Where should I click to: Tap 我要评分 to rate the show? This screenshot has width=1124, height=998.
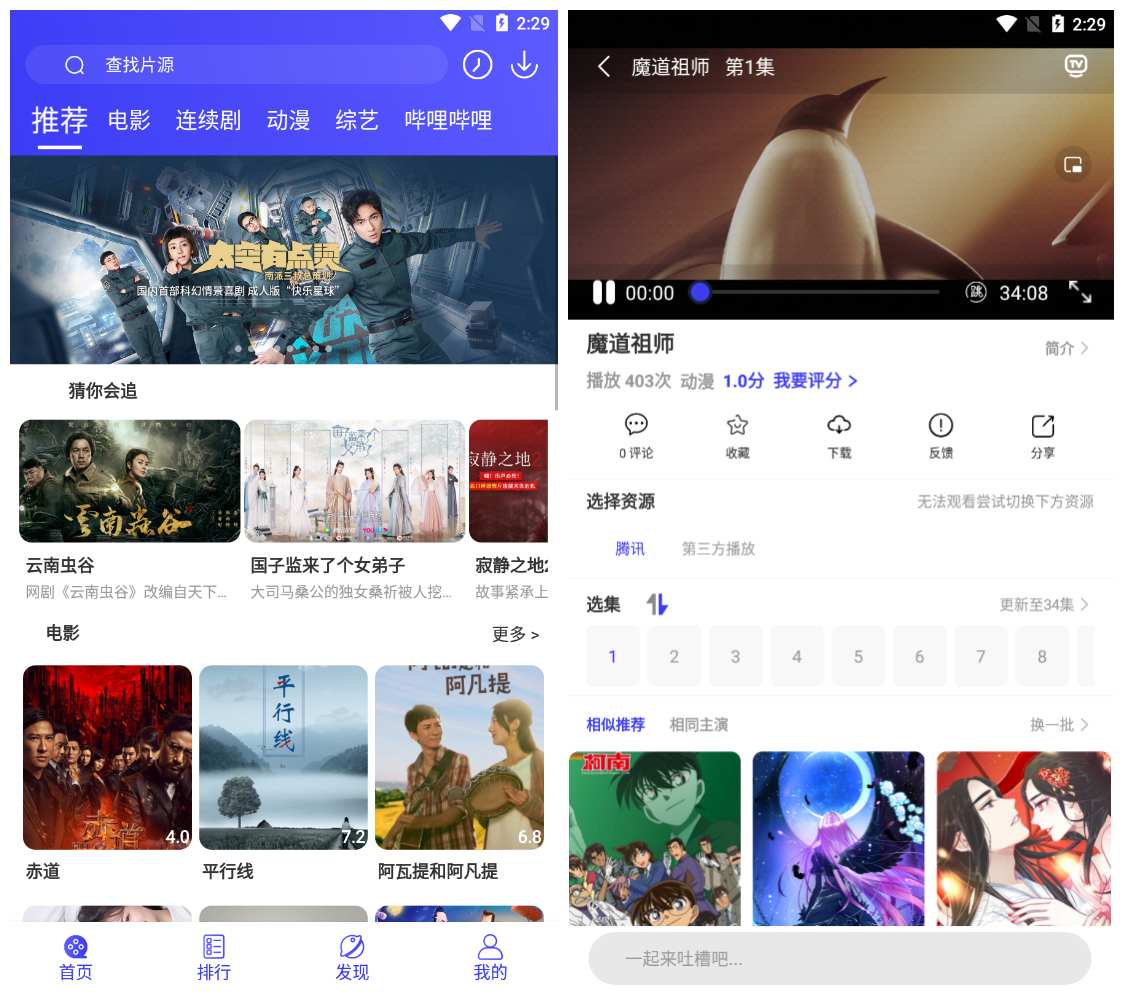(x=815, y=381)
